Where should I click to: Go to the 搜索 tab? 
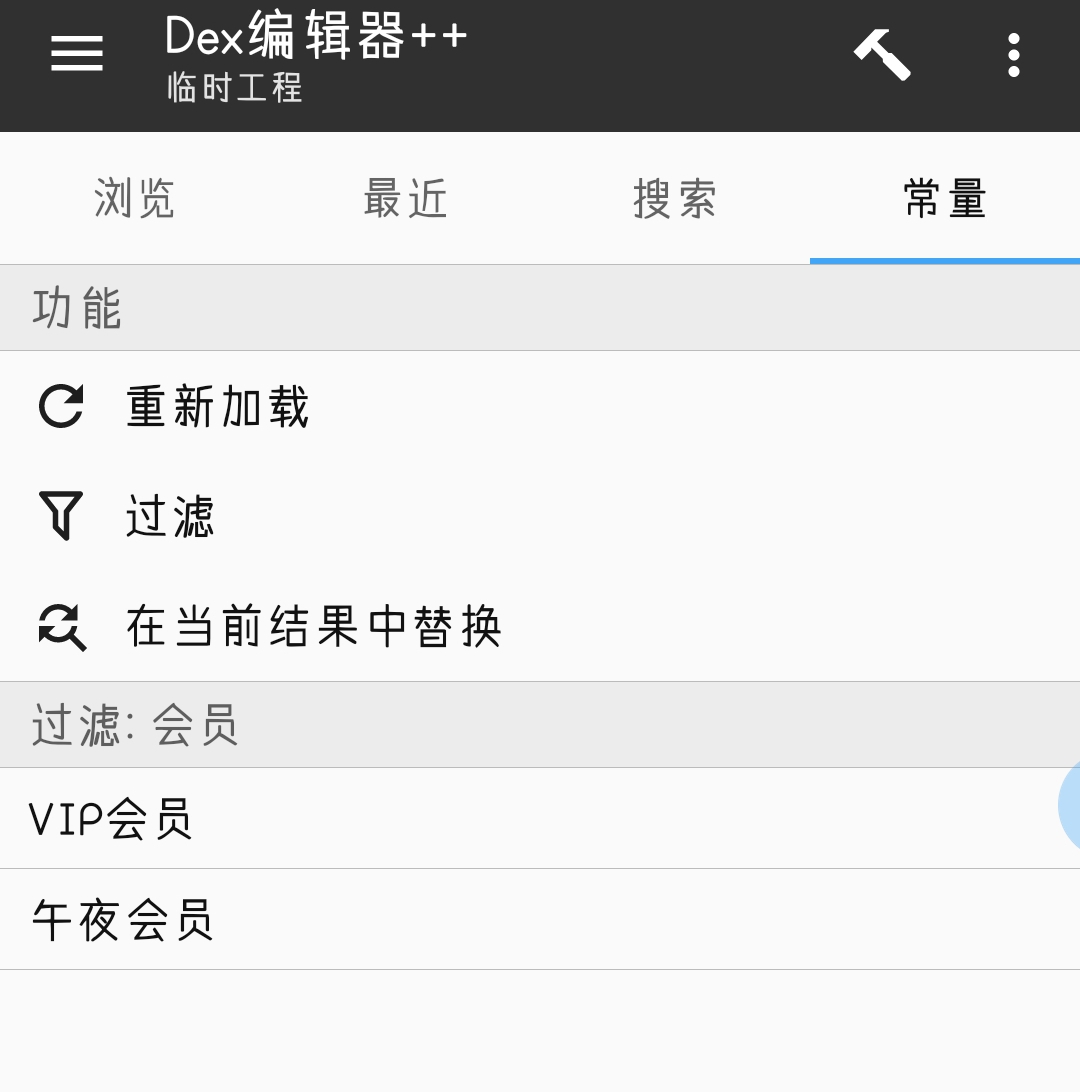pyautogui.click(x=675, y=198)
